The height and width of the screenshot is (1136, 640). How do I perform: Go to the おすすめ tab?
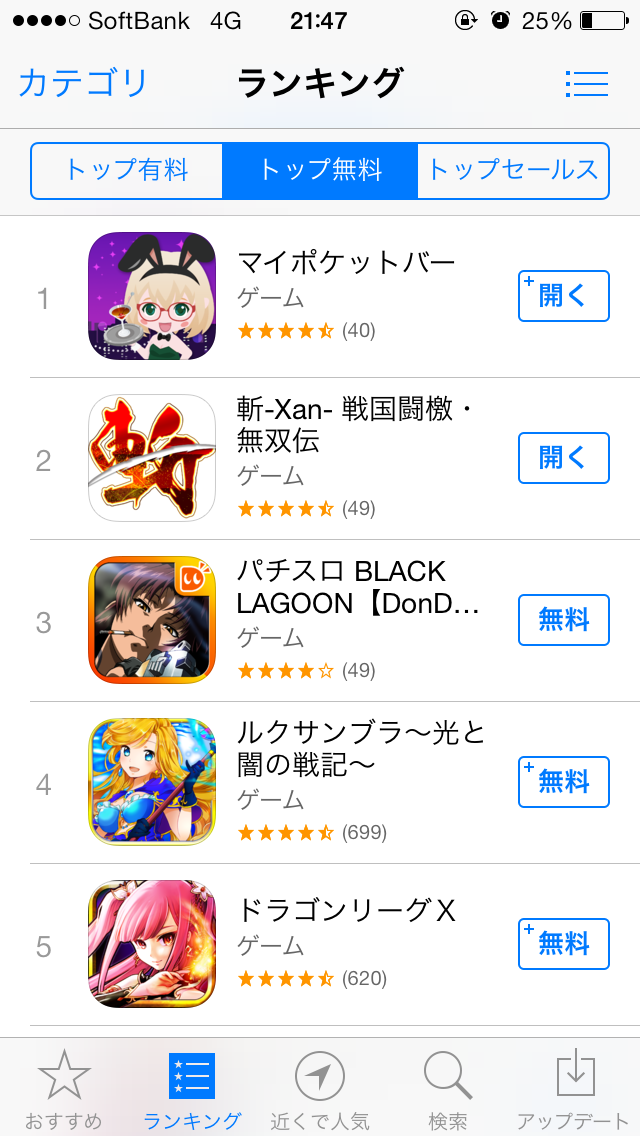(64, 1090)
